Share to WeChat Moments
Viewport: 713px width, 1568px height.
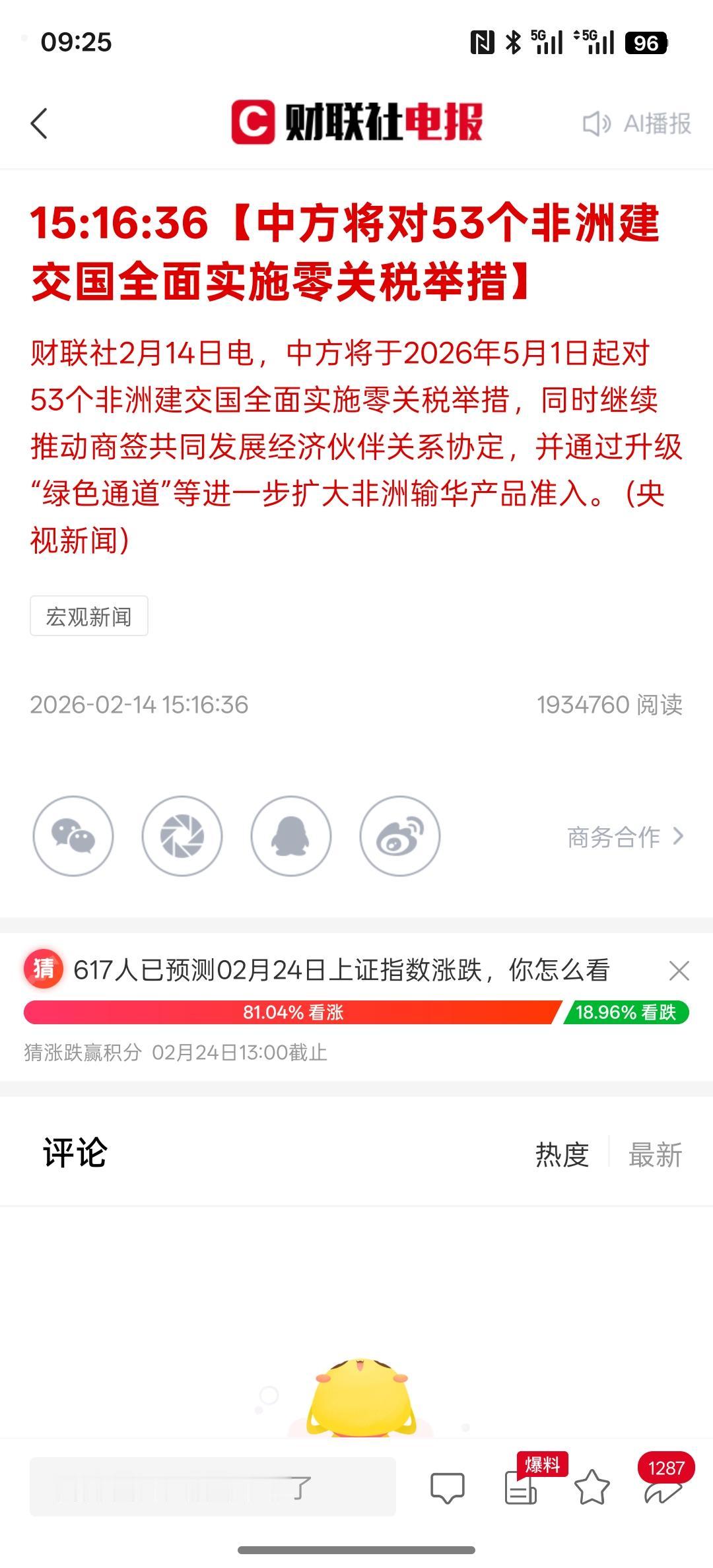pos(183,835)
